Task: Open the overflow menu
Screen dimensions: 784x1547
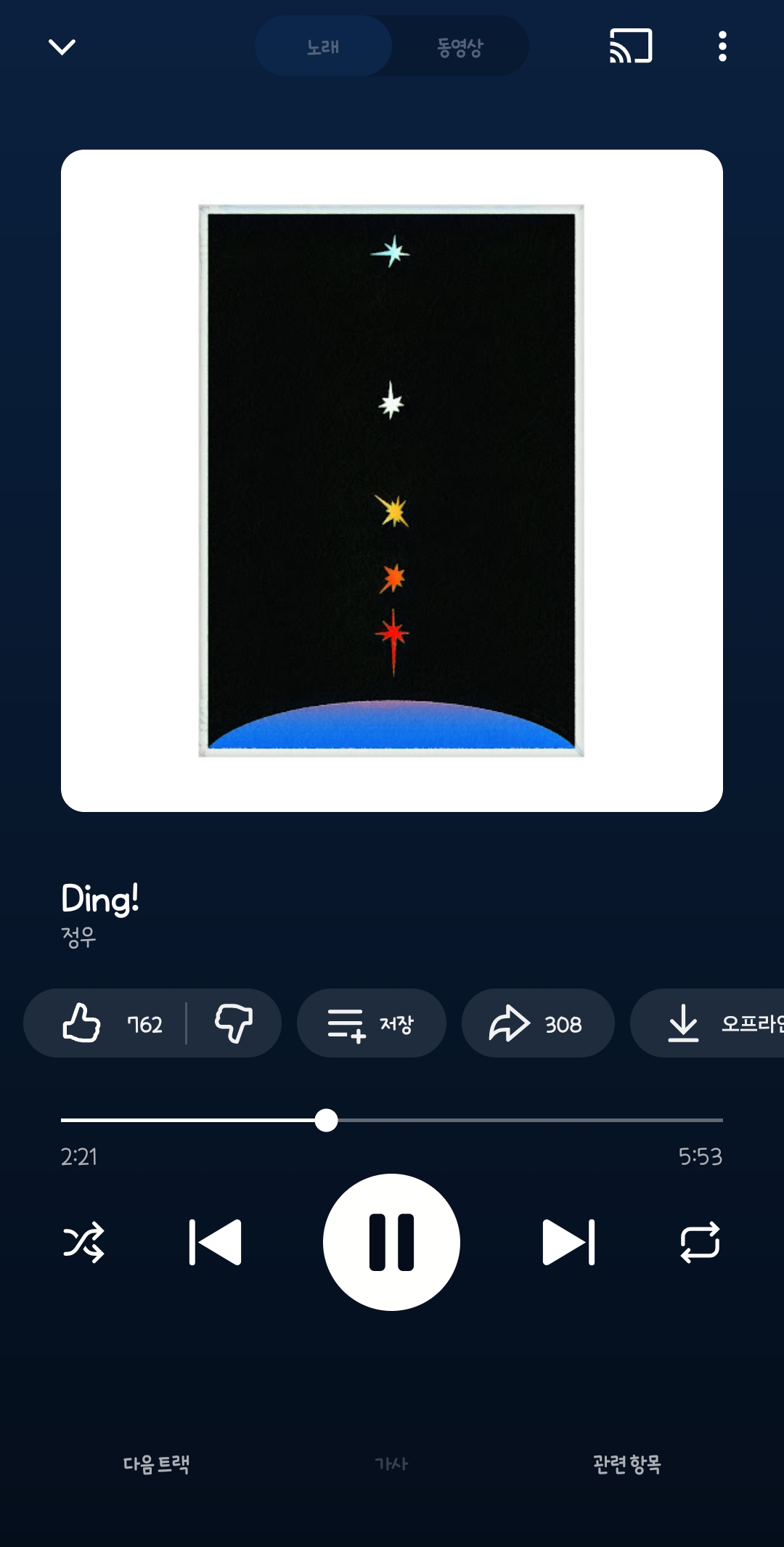Action: coord(722,46)
